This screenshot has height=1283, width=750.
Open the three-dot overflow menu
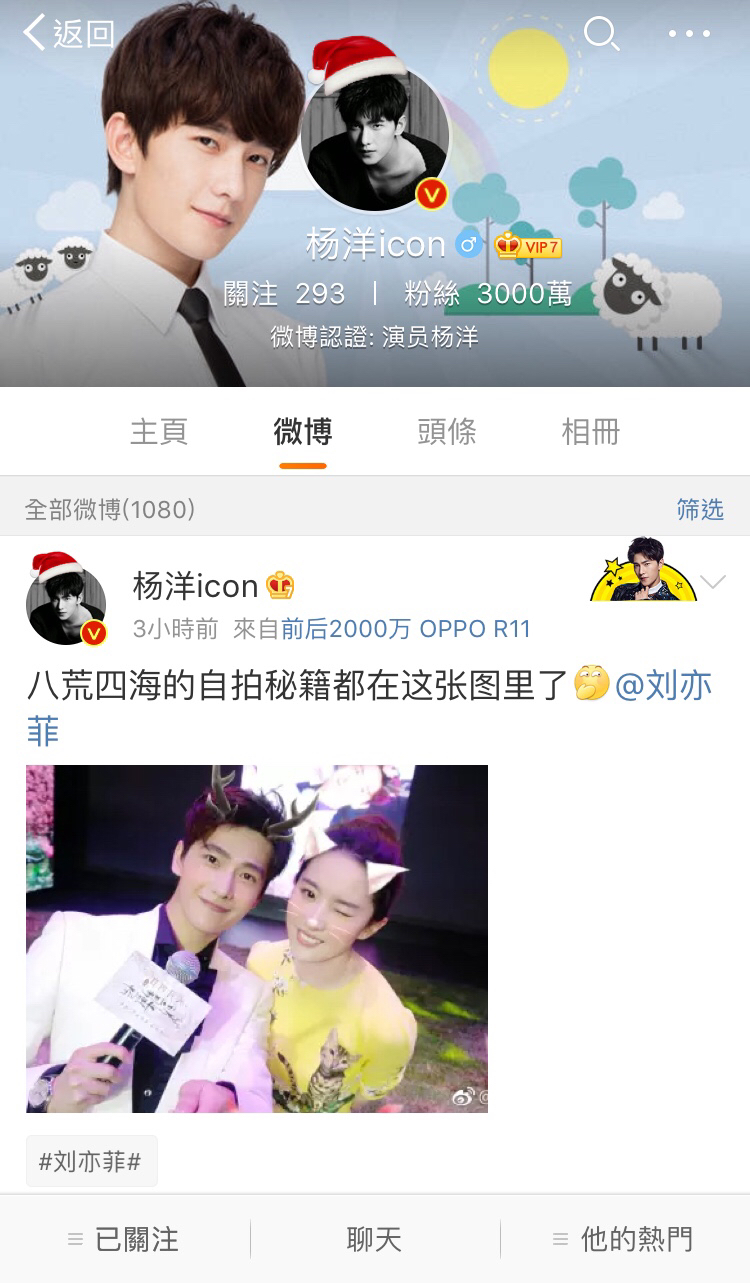[690, 34]
